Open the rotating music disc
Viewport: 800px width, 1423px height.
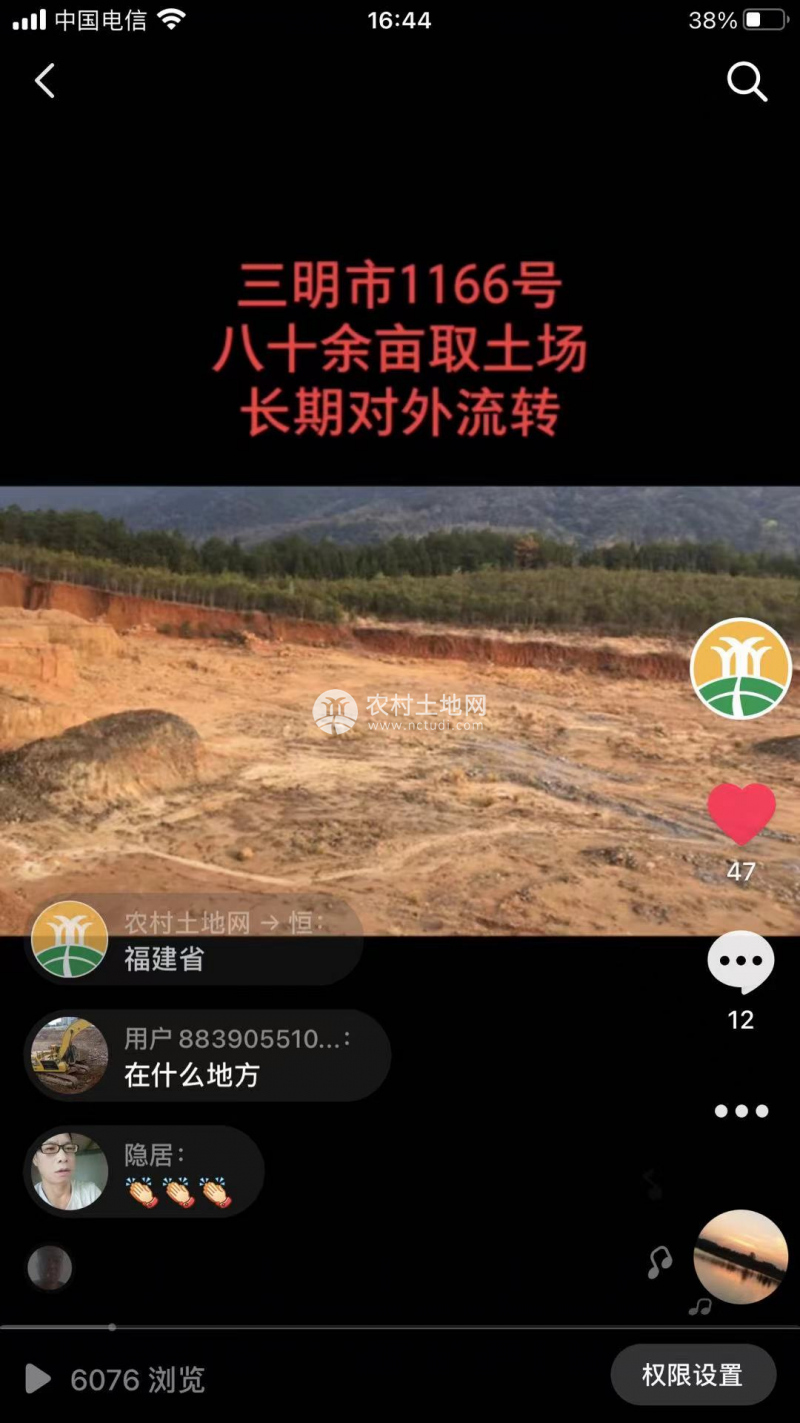pyautogui.click(x=741, y=1257)
